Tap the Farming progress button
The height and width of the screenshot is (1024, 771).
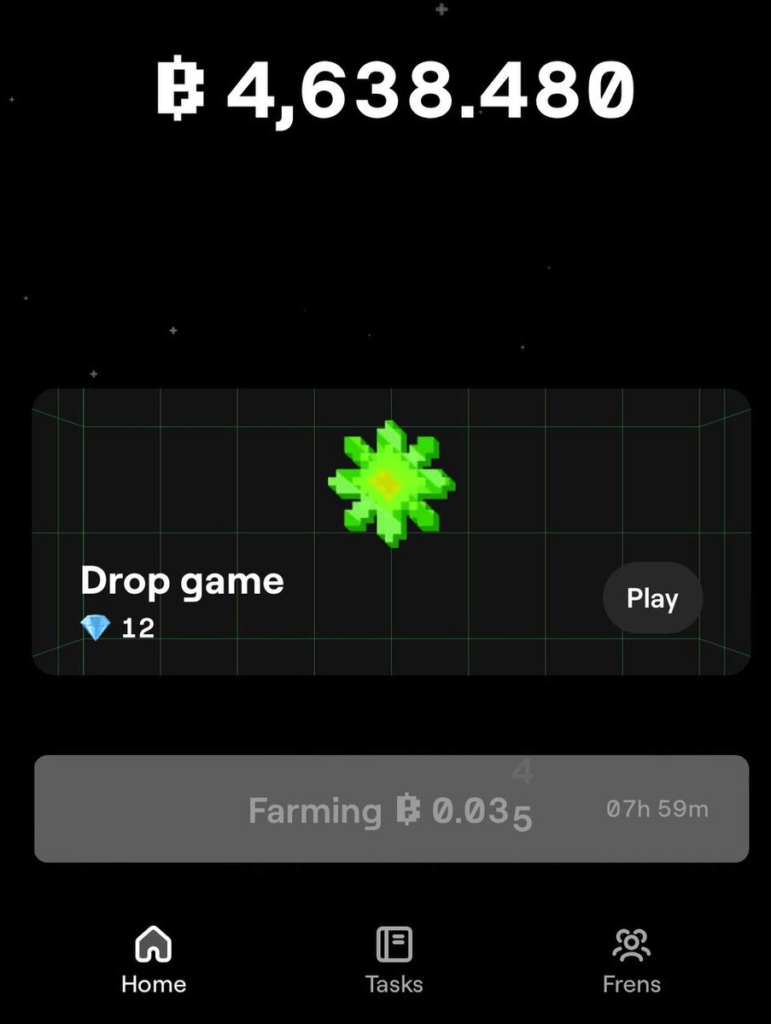click(391, 809)
